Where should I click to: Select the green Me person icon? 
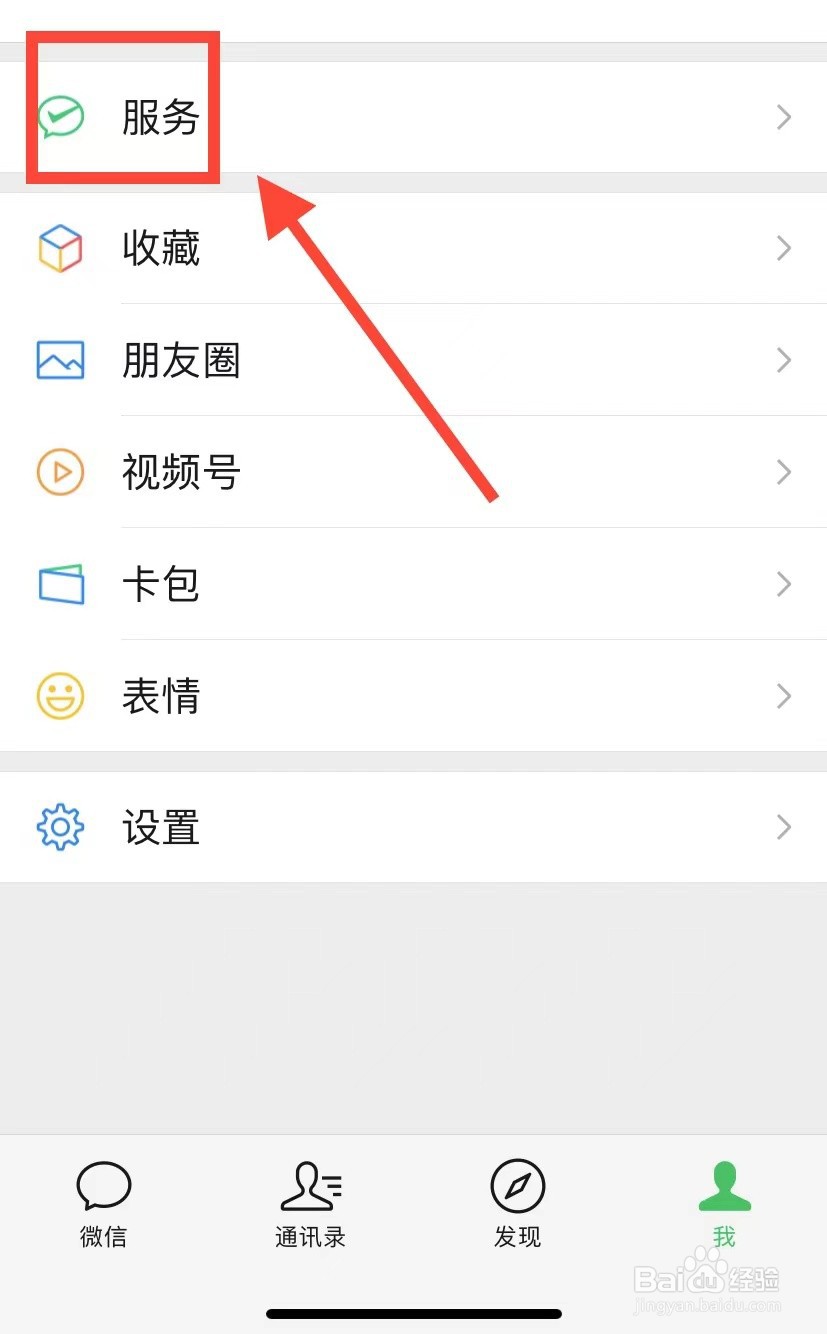coord(723,1185)
